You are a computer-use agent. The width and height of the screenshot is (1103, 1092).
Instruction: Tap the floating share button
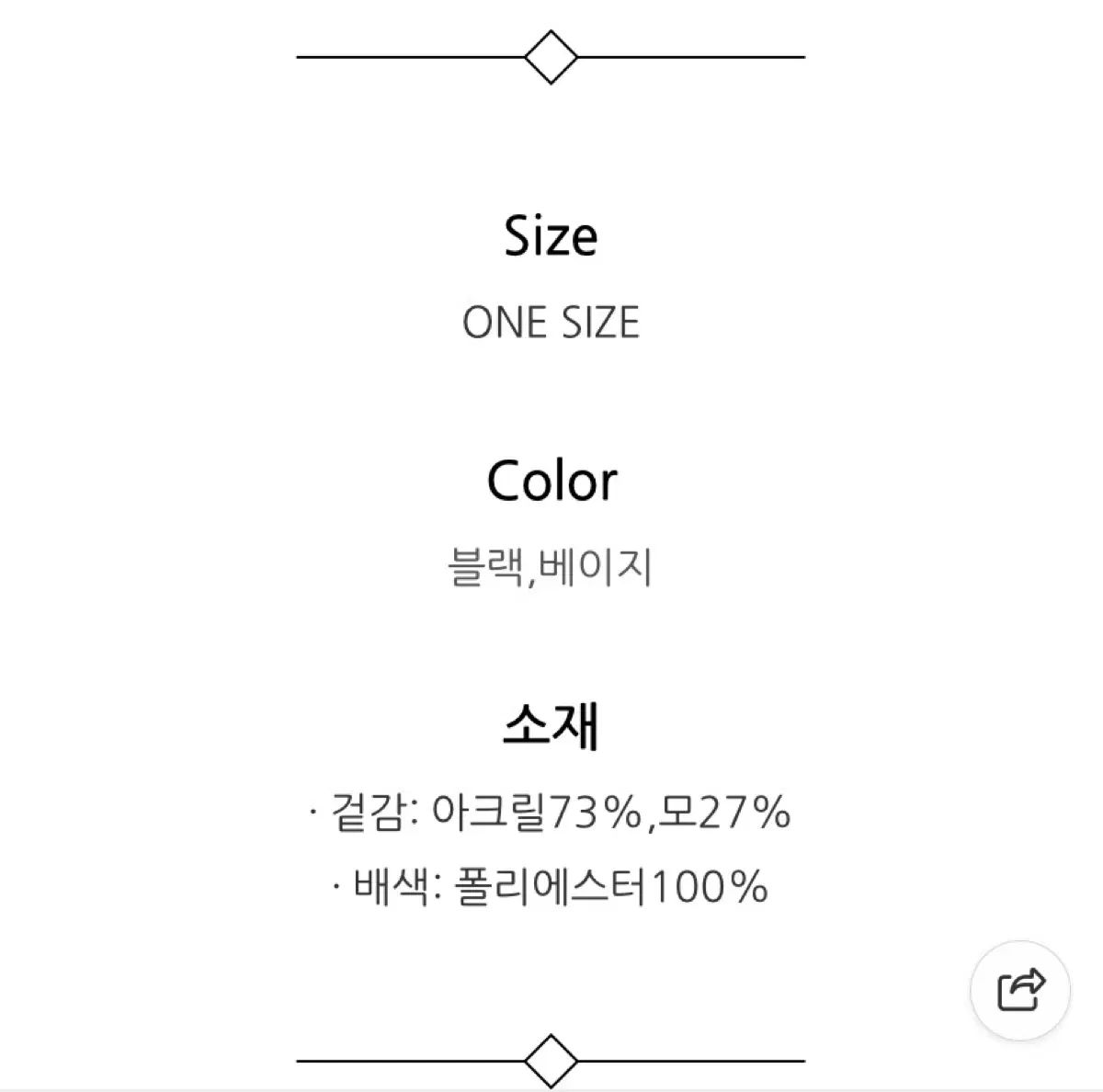tap(1020, 990)
